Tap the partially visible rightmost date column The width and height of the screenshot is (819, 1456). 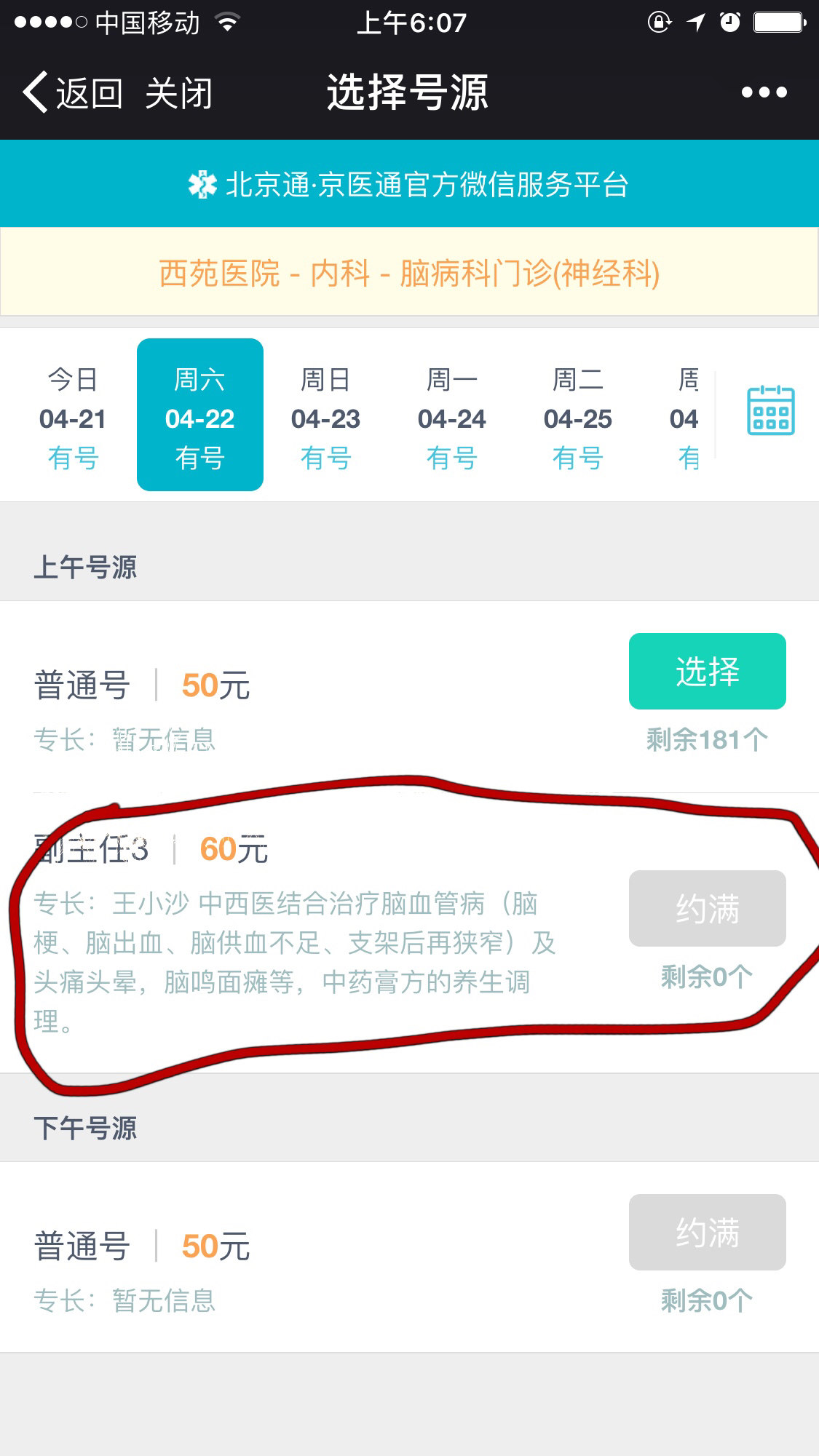(x=688, y=416)
